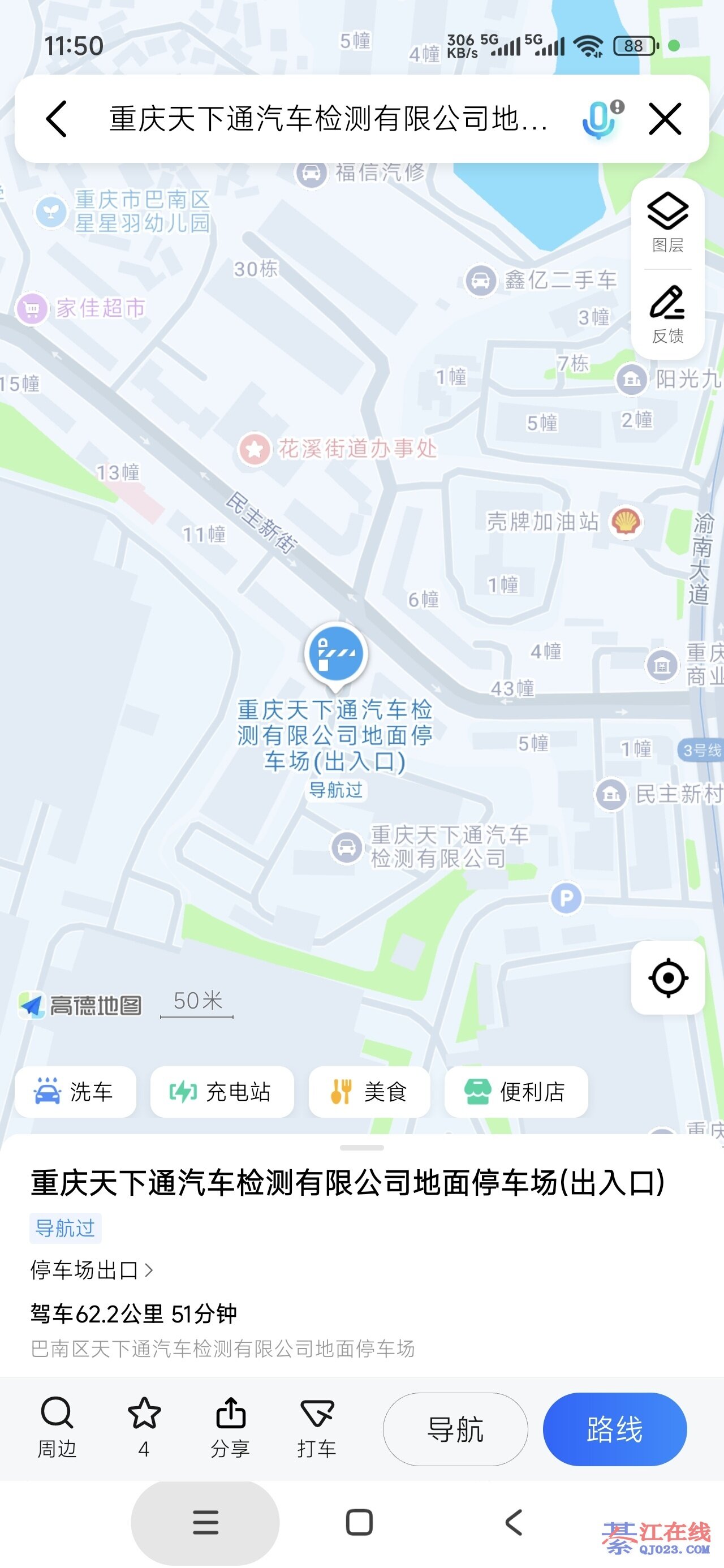Share this parking lot location
This screenshot has width=724, height=1568.
(x=230, y=1427)
